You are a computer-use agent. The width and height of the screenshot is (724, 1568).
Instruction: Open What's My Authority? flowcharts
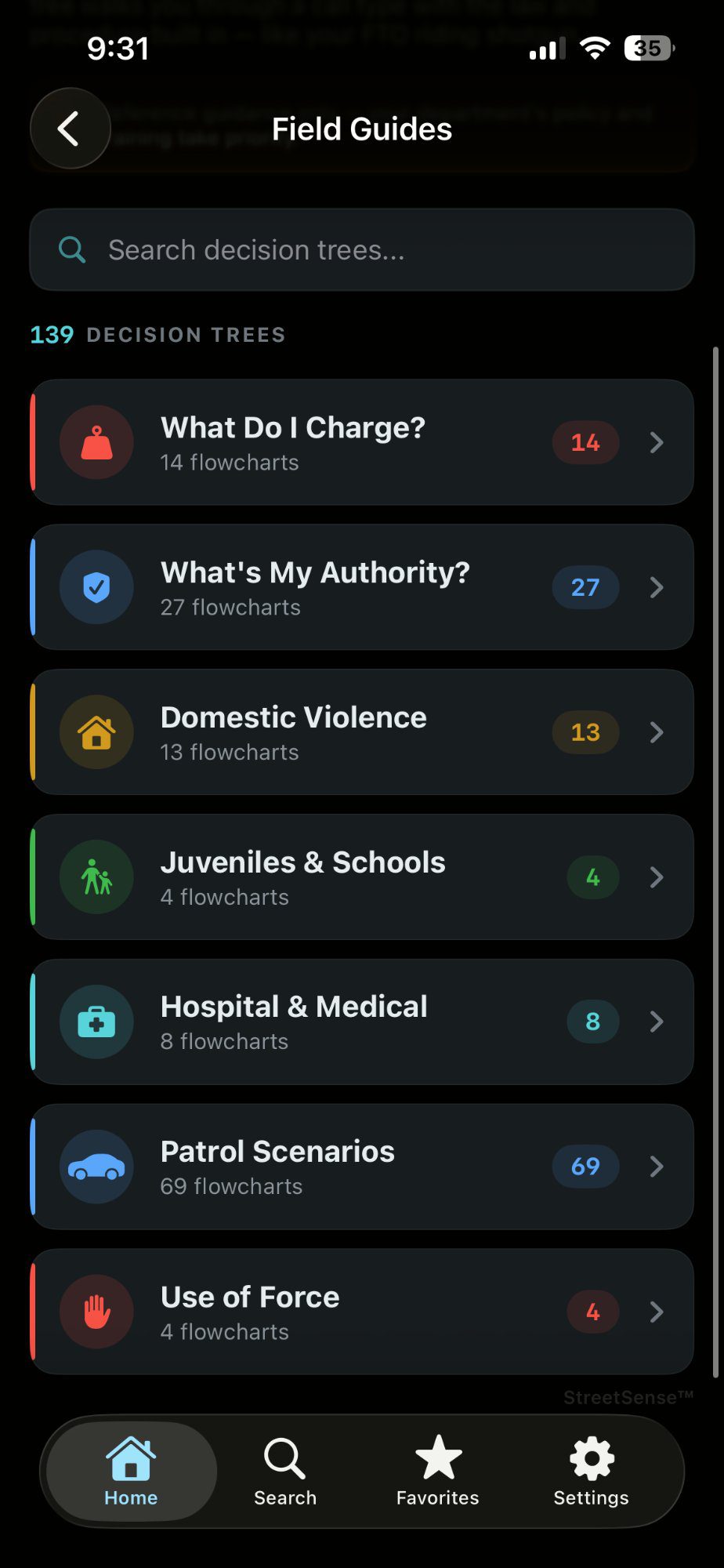tap(362, 587)
